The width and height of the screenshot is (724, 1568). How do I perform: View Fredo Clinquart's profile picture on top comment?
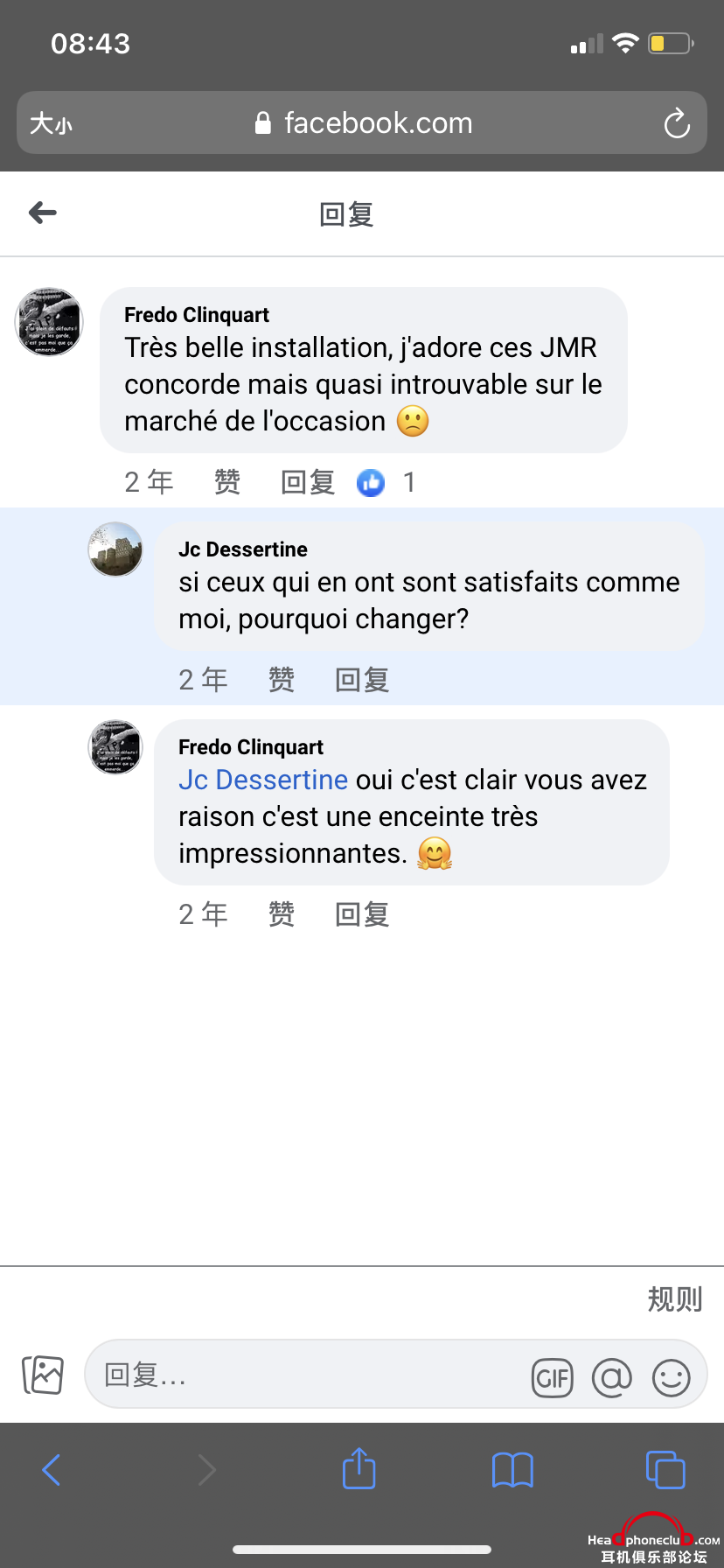click(x=50, y=323)
